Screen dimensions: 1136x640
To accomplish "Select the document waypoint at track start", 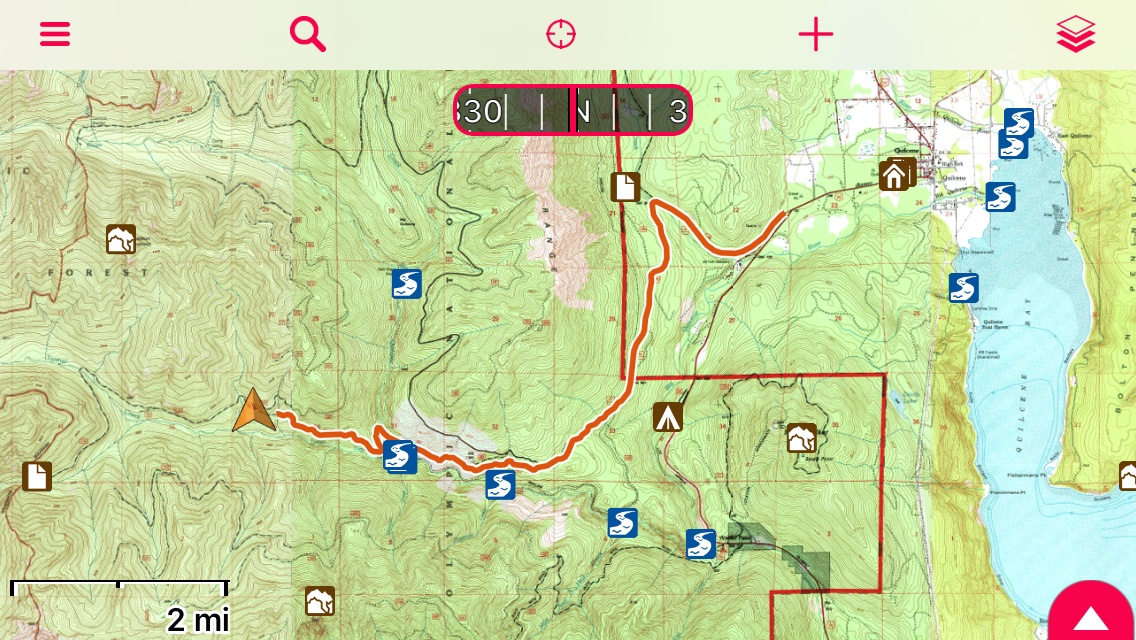I will [x=625, y=187].
